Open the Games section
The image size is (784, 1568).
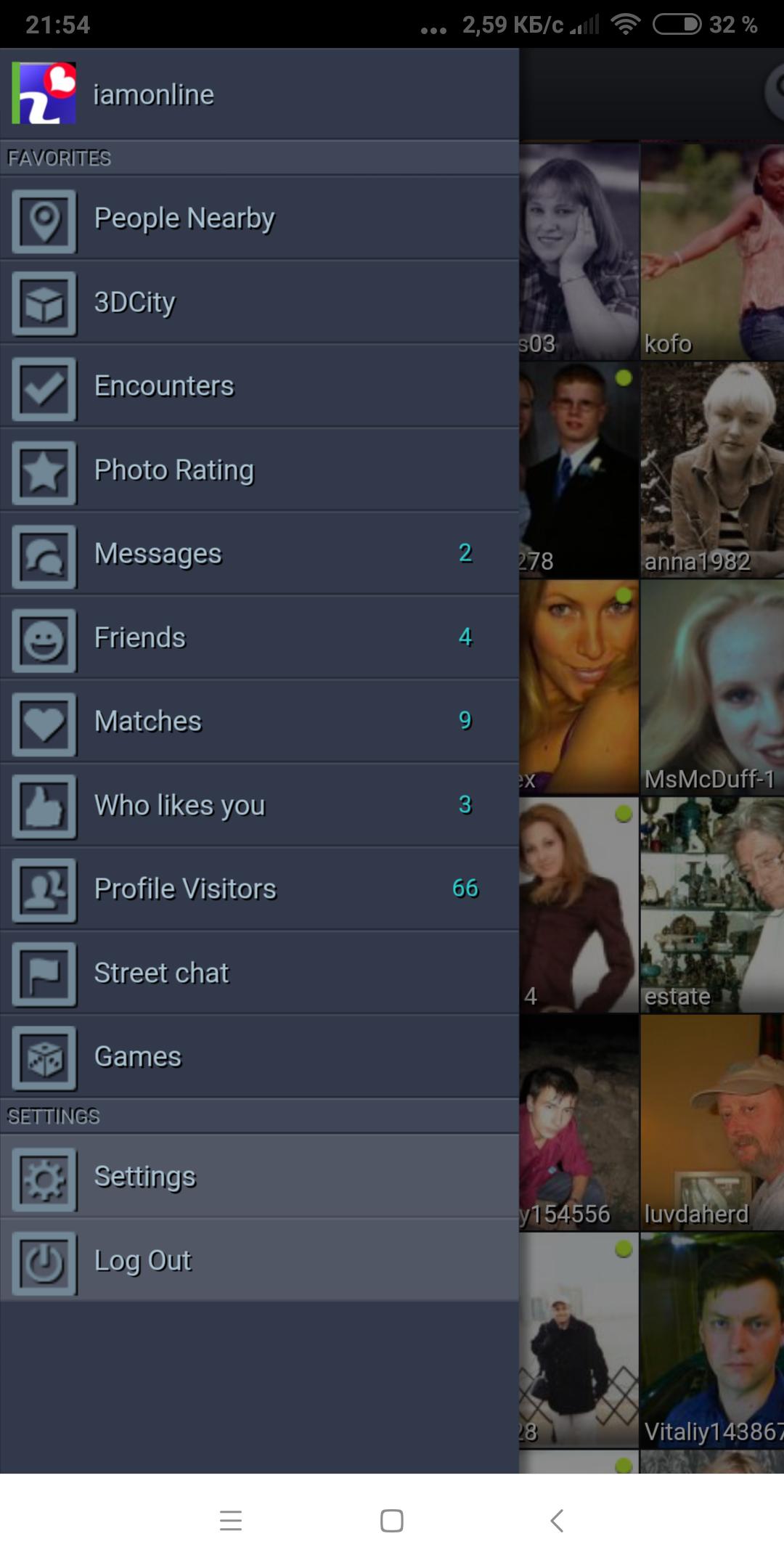tap(258, 1057)
